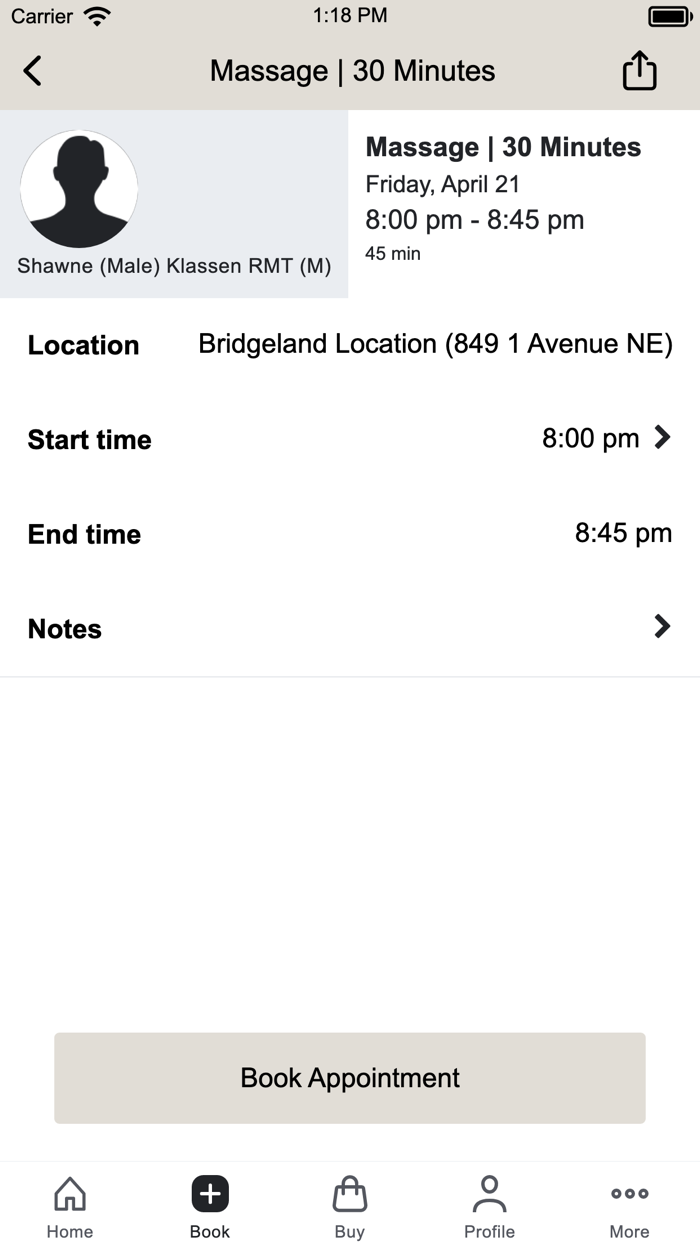The image size is (700, 1244).
Task: Select the Book tab
Action: click(210, 1206)
